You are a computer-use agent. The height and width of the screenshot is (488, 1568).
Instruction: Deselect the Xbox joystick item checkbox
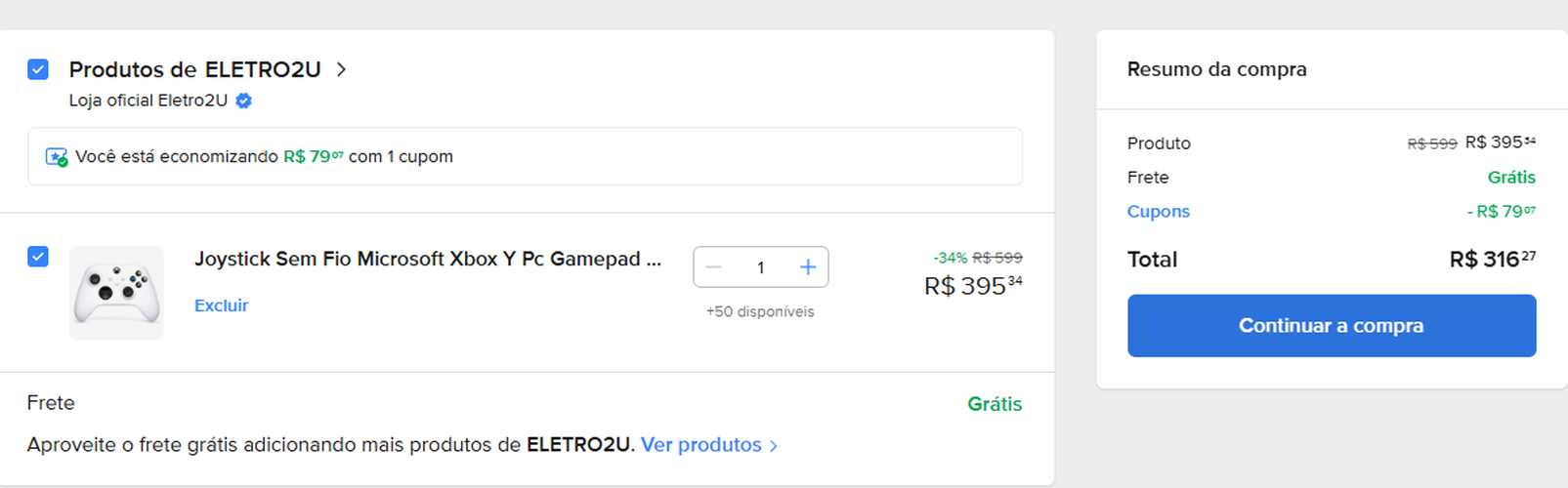pyautogui.click(x=38, y=257)
